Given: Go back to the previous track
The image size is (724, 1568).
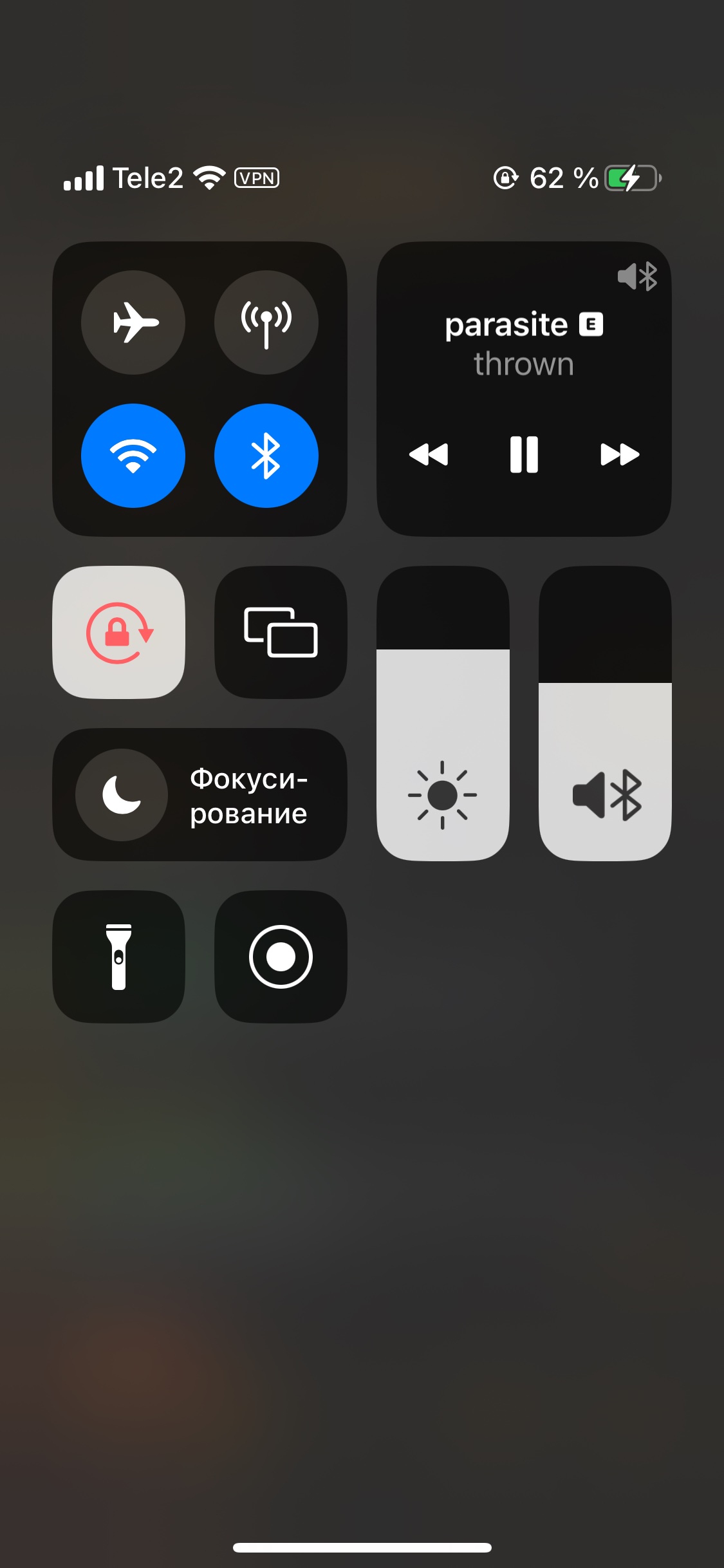Looking at the screenshot, I should (x=429, y=454).
